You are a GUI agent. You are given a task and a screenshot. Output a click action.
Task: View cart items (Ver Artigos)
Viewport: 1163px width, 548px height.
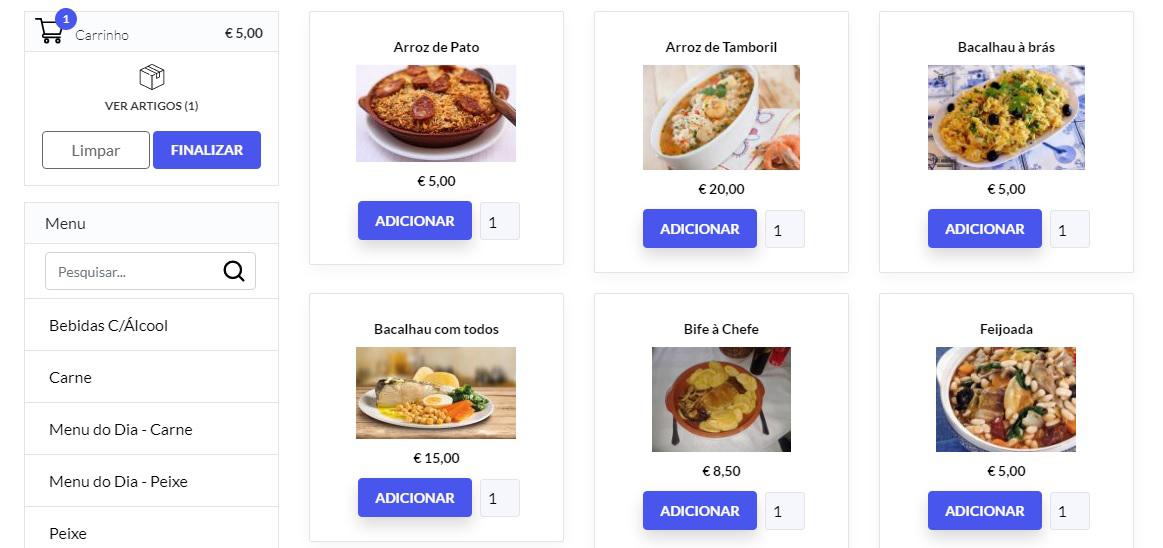click(151, 105)
